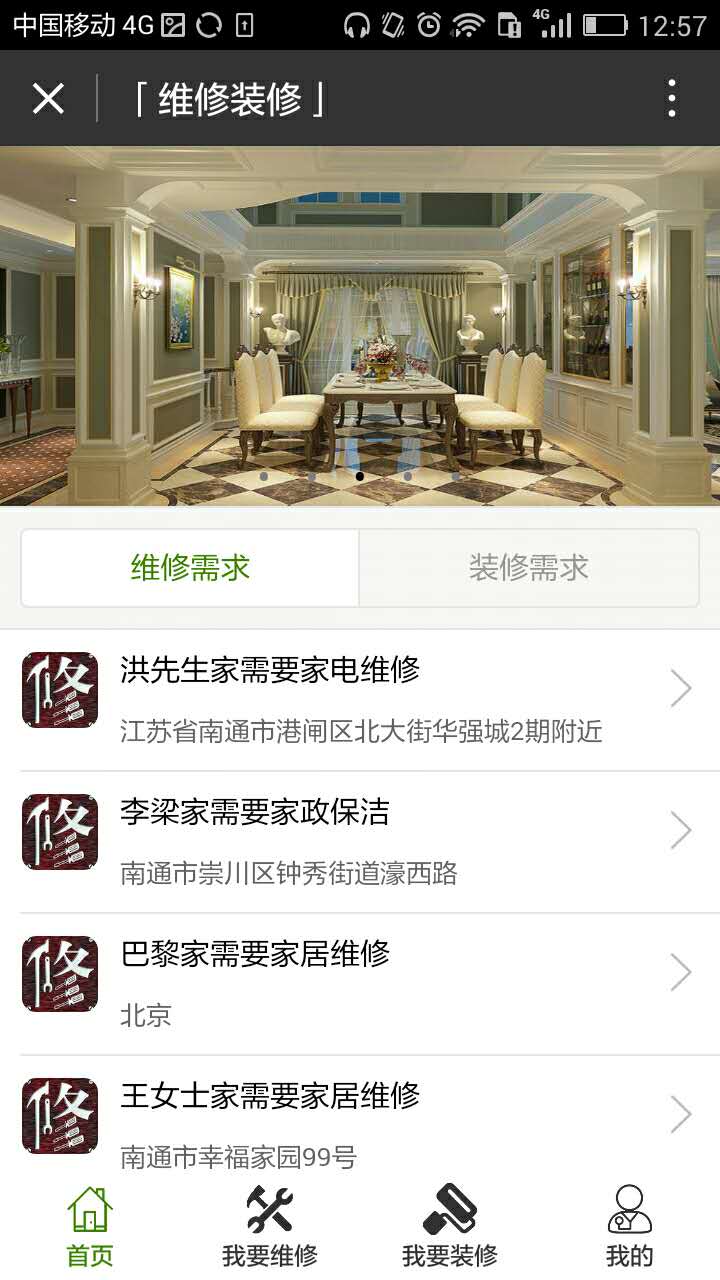
Task: Close the 维修装修 page
Action: 48,99
